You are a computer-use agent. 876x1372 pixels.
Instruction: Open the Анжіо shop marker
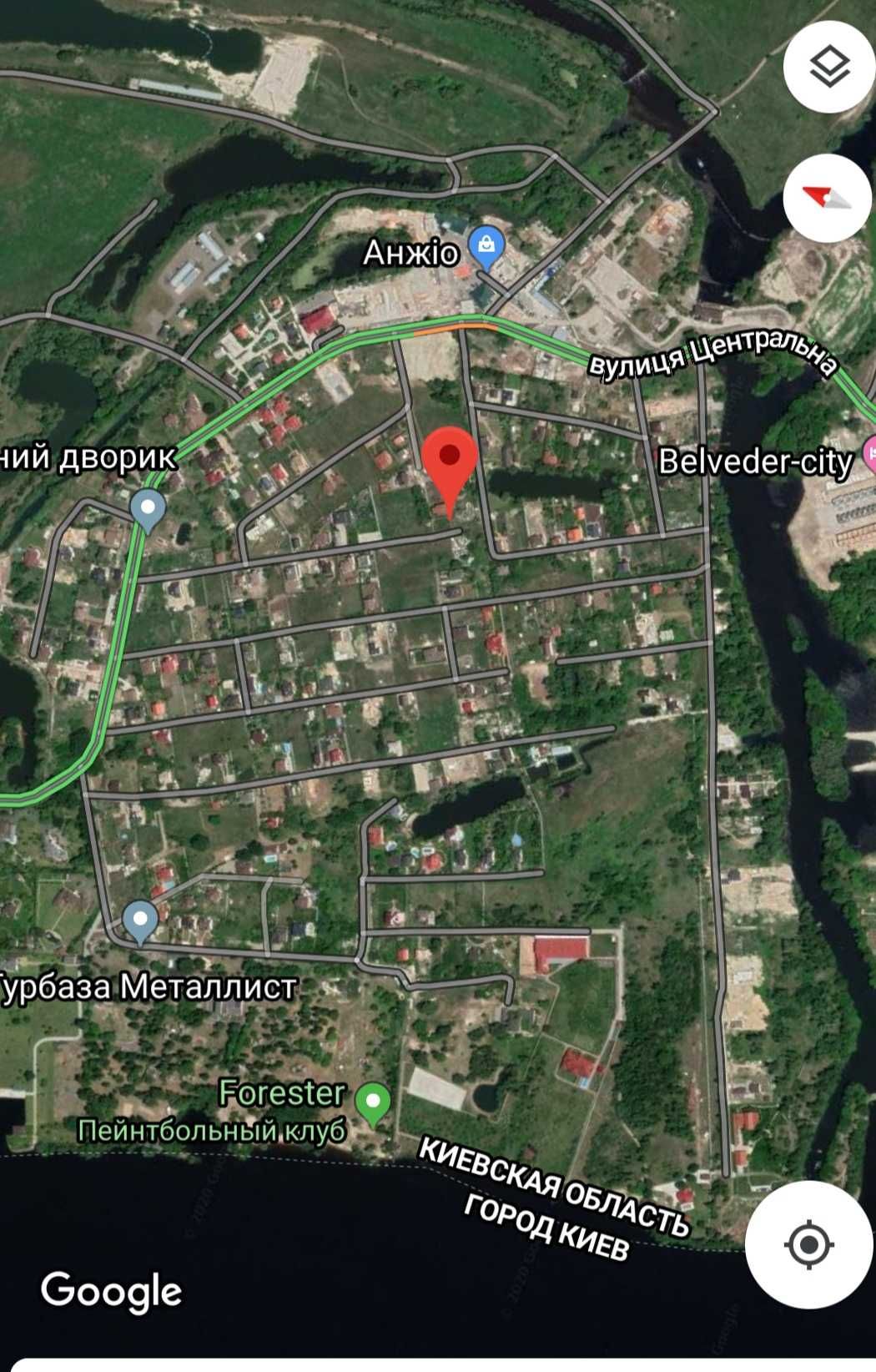[x=486, y=246]
